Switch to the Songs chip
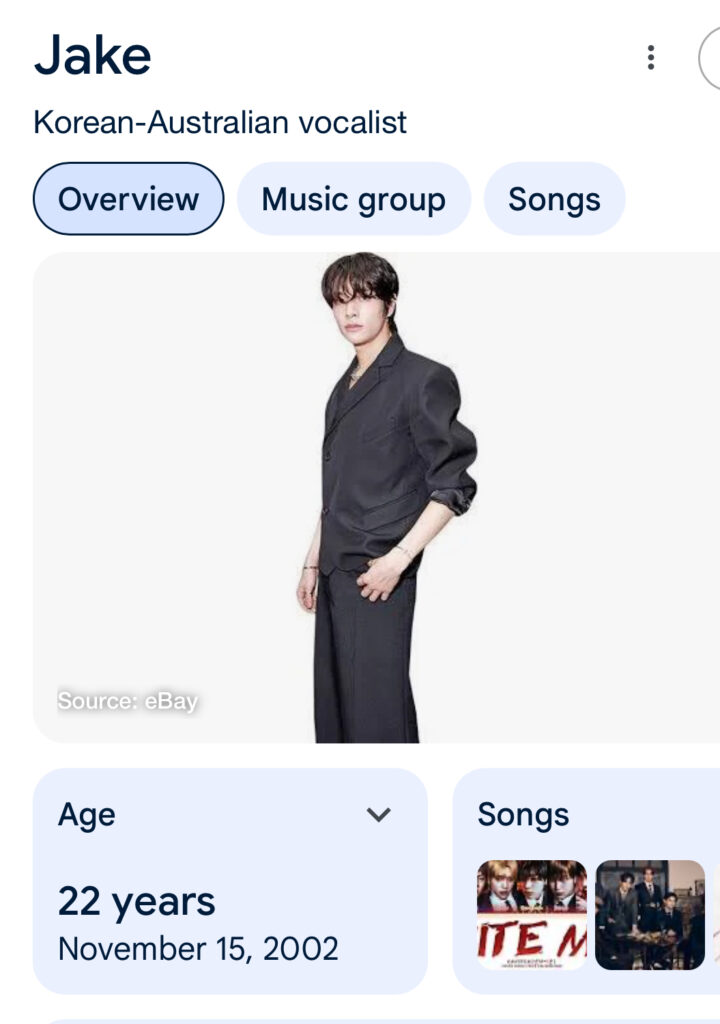The image size is (720, 1024). [554, 199]
